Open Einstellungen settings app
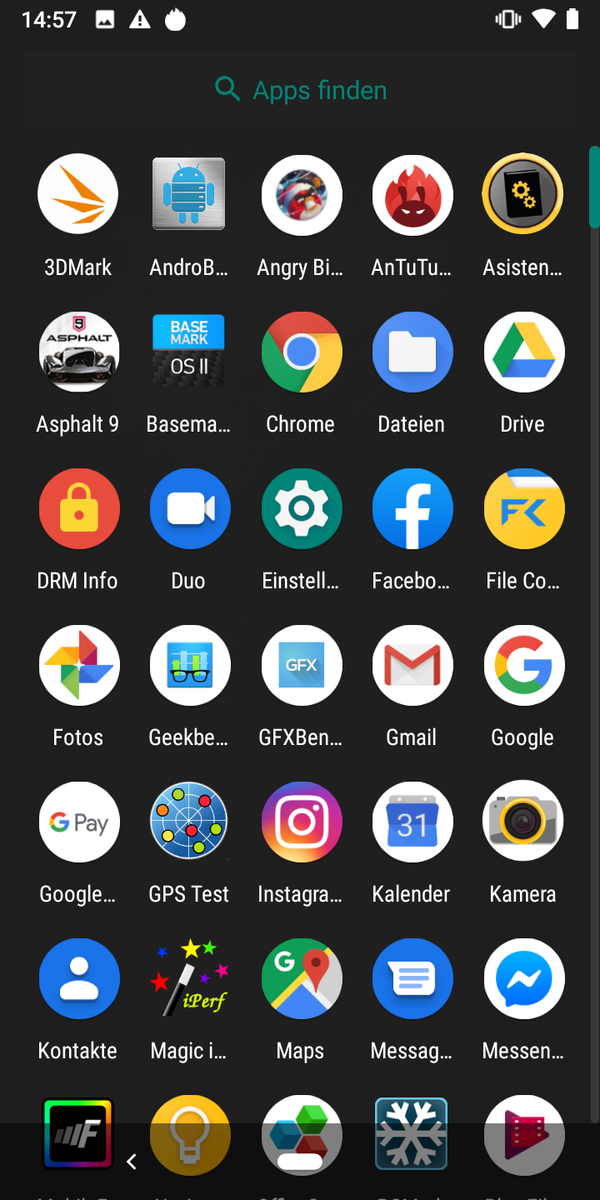 click(301, 509)
